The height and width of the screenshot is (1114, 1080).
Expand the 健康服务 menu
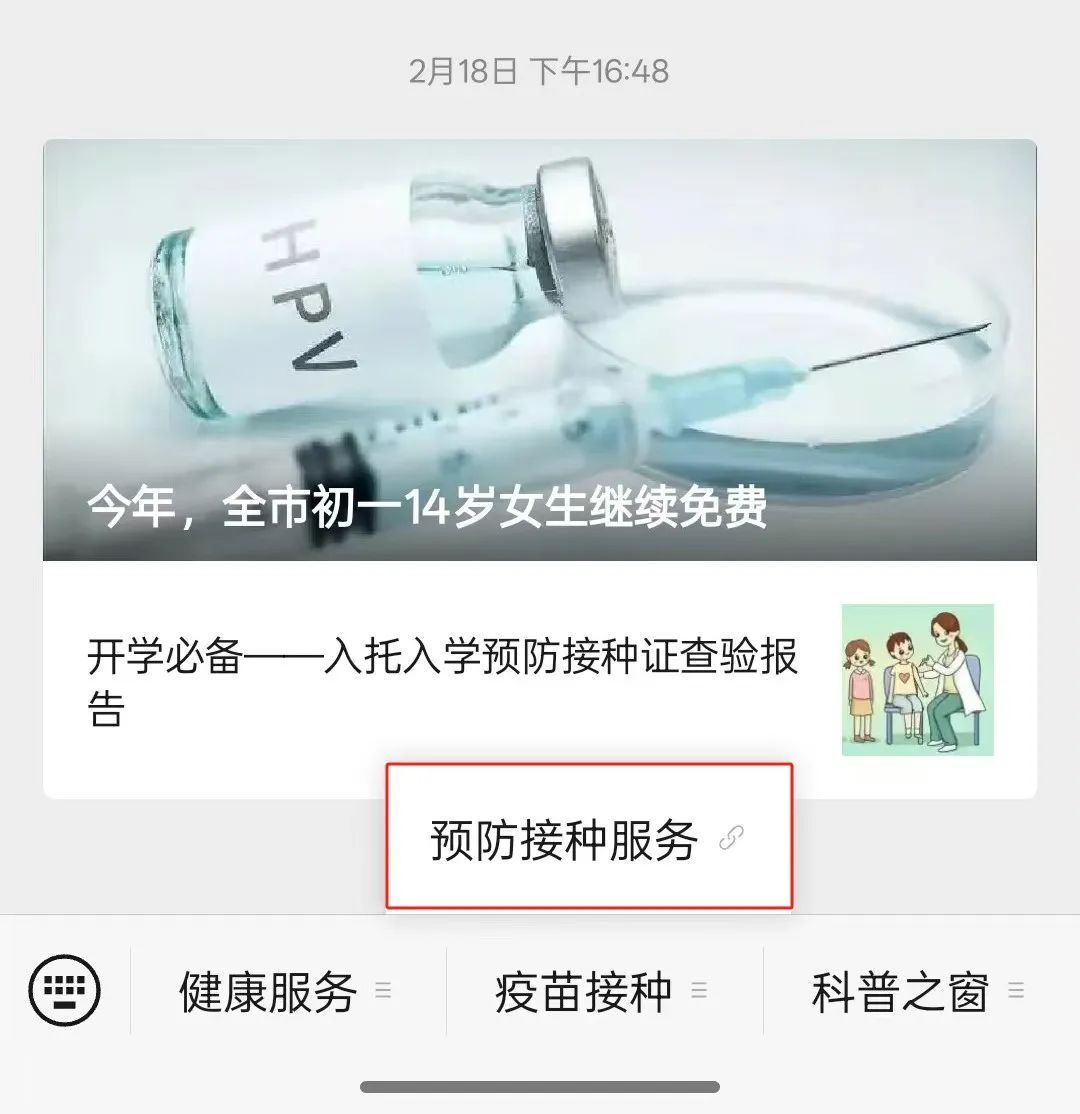(x=285, y=992)
